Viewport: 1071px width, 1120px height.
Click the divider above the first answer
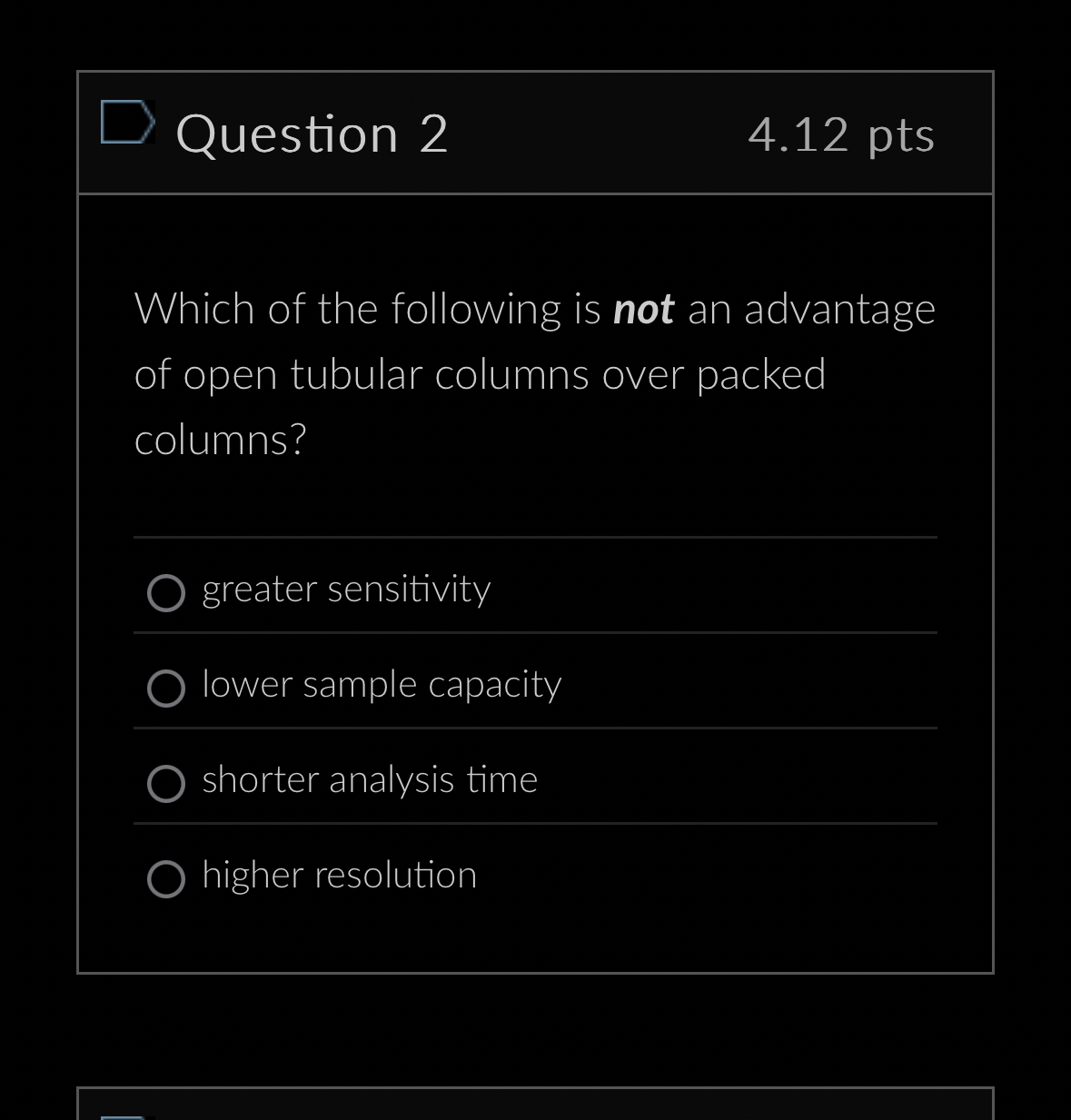pos(535,538)
